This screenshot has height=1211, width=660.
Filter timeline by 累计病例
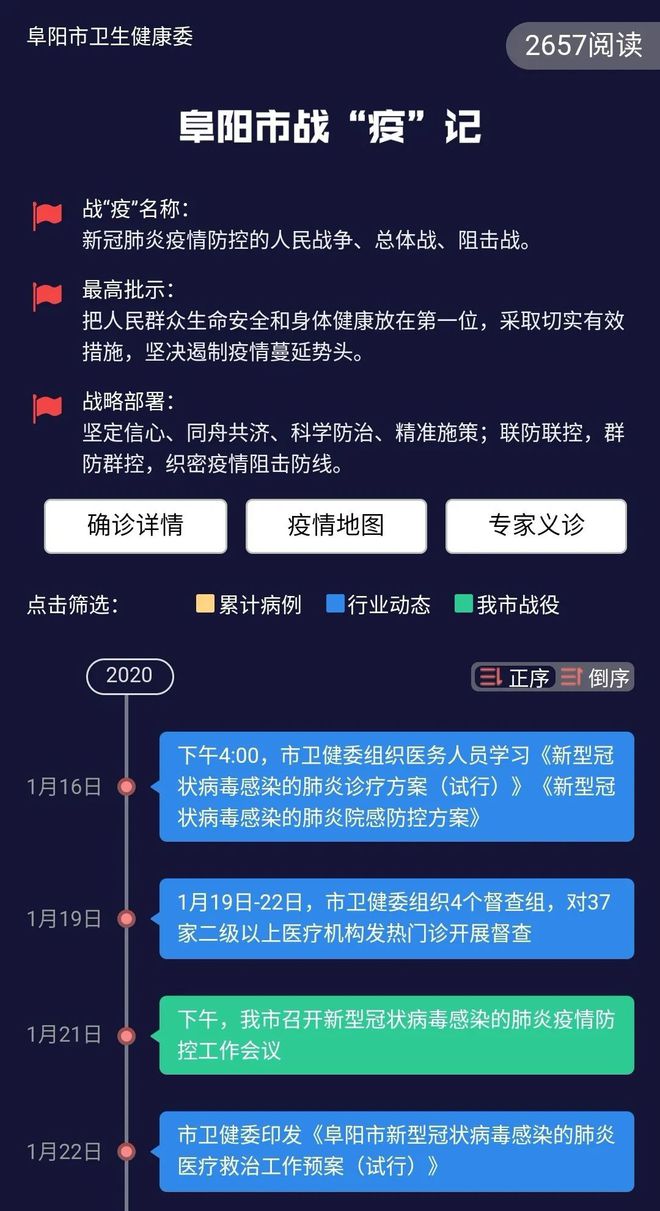click(249, 605)
